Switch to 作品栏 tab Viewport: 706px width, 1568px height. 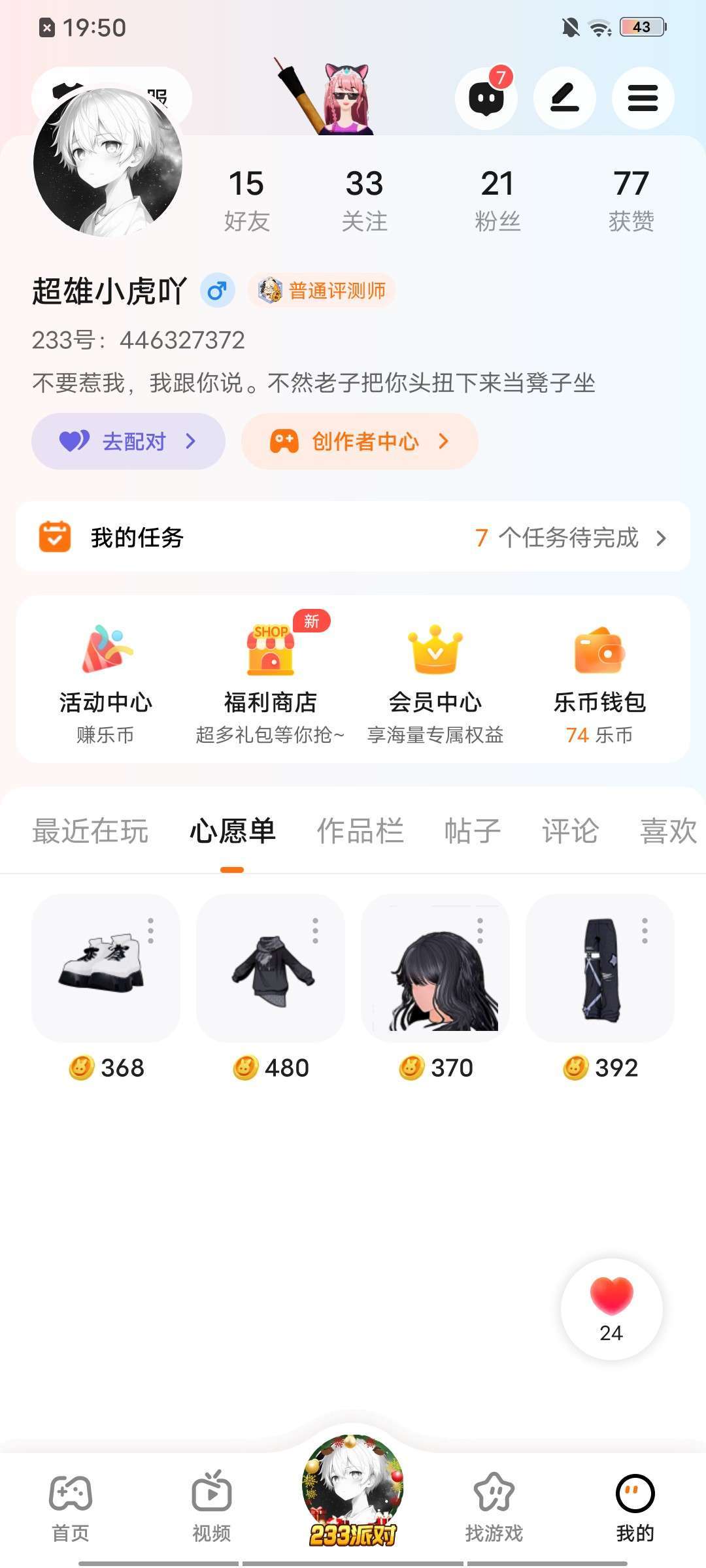[x=360, y=831]
